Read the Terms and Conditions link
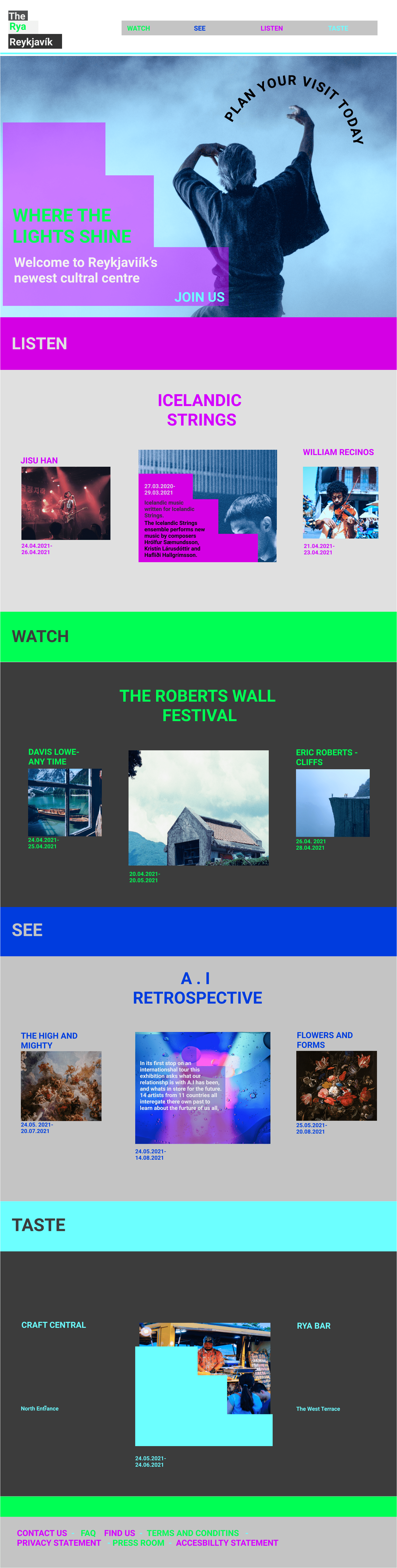 pos(193,1533)
